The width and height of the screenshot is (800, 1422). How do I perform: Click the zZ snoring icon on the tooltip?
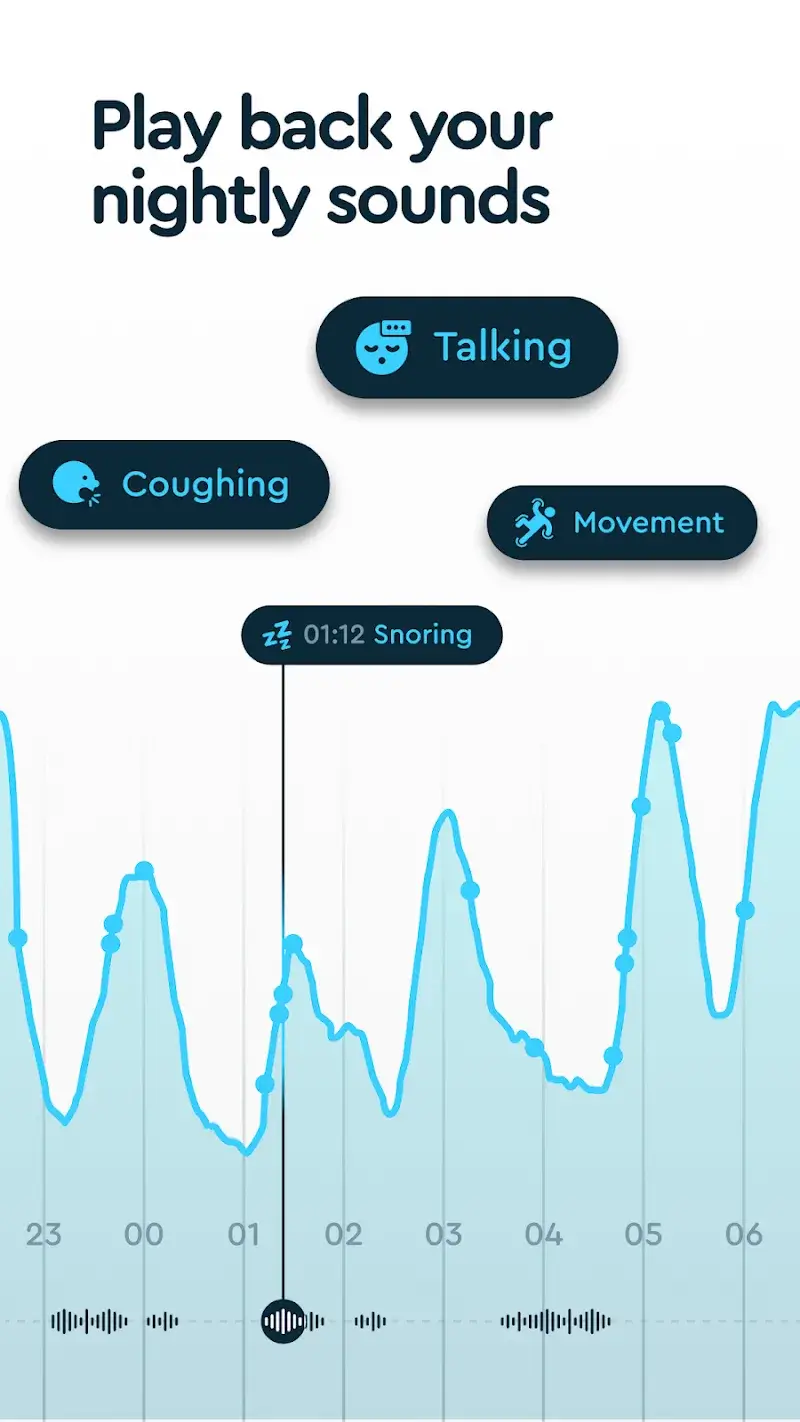[x=280, y=634]
